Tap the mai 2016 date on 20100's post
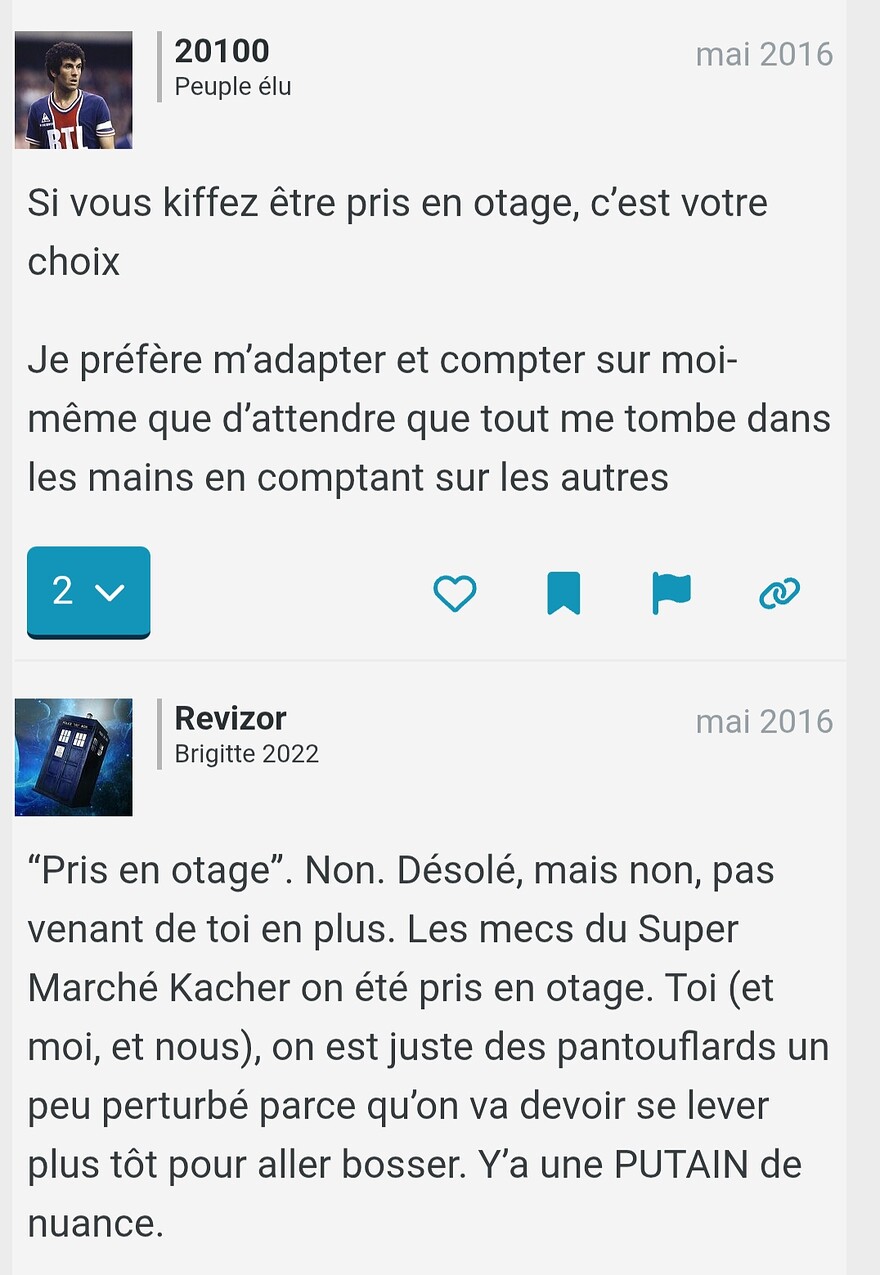Image resolution: width=880 pixels, height=1275 pixels. coord(764,54)
